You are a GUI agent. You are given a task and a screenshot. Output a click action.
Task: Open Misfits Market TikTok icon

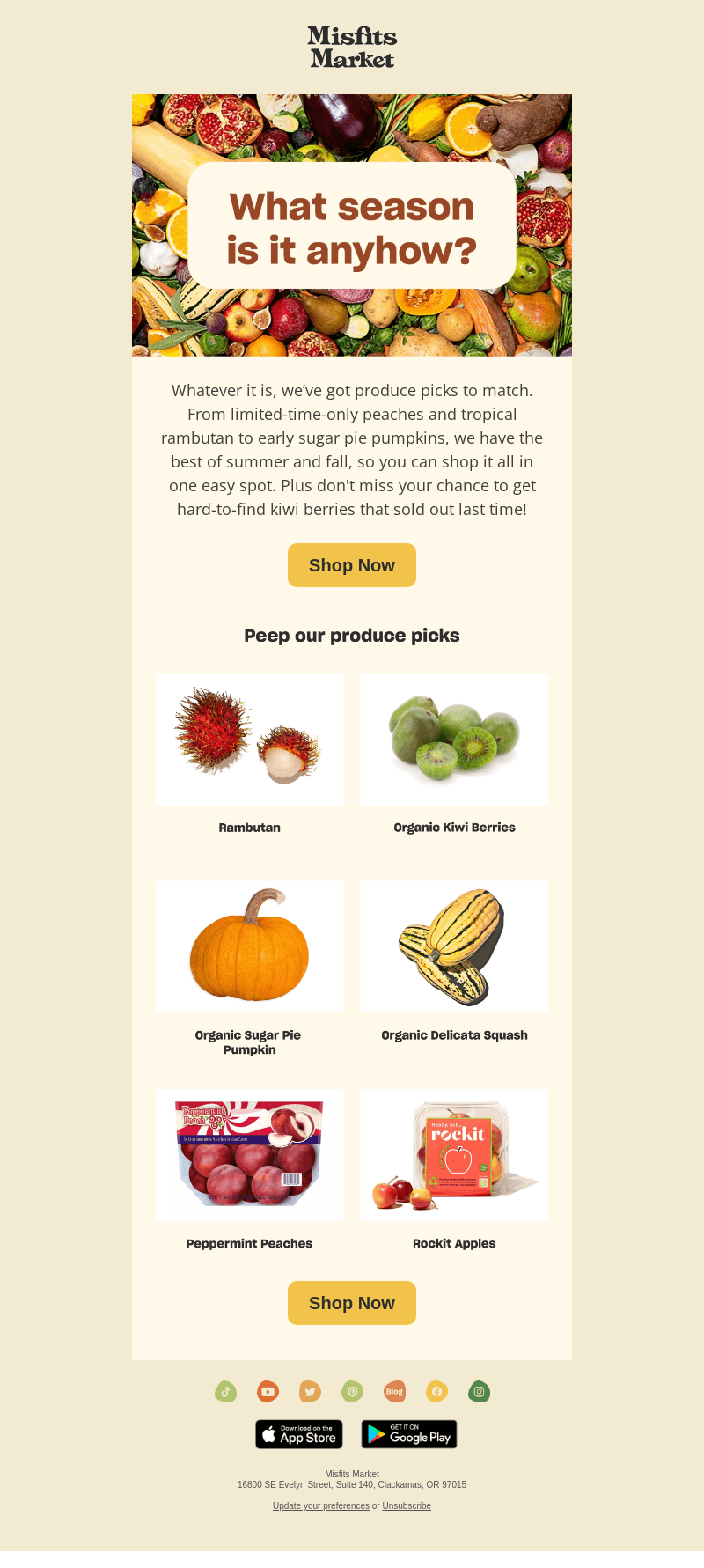coord(225,1392)
